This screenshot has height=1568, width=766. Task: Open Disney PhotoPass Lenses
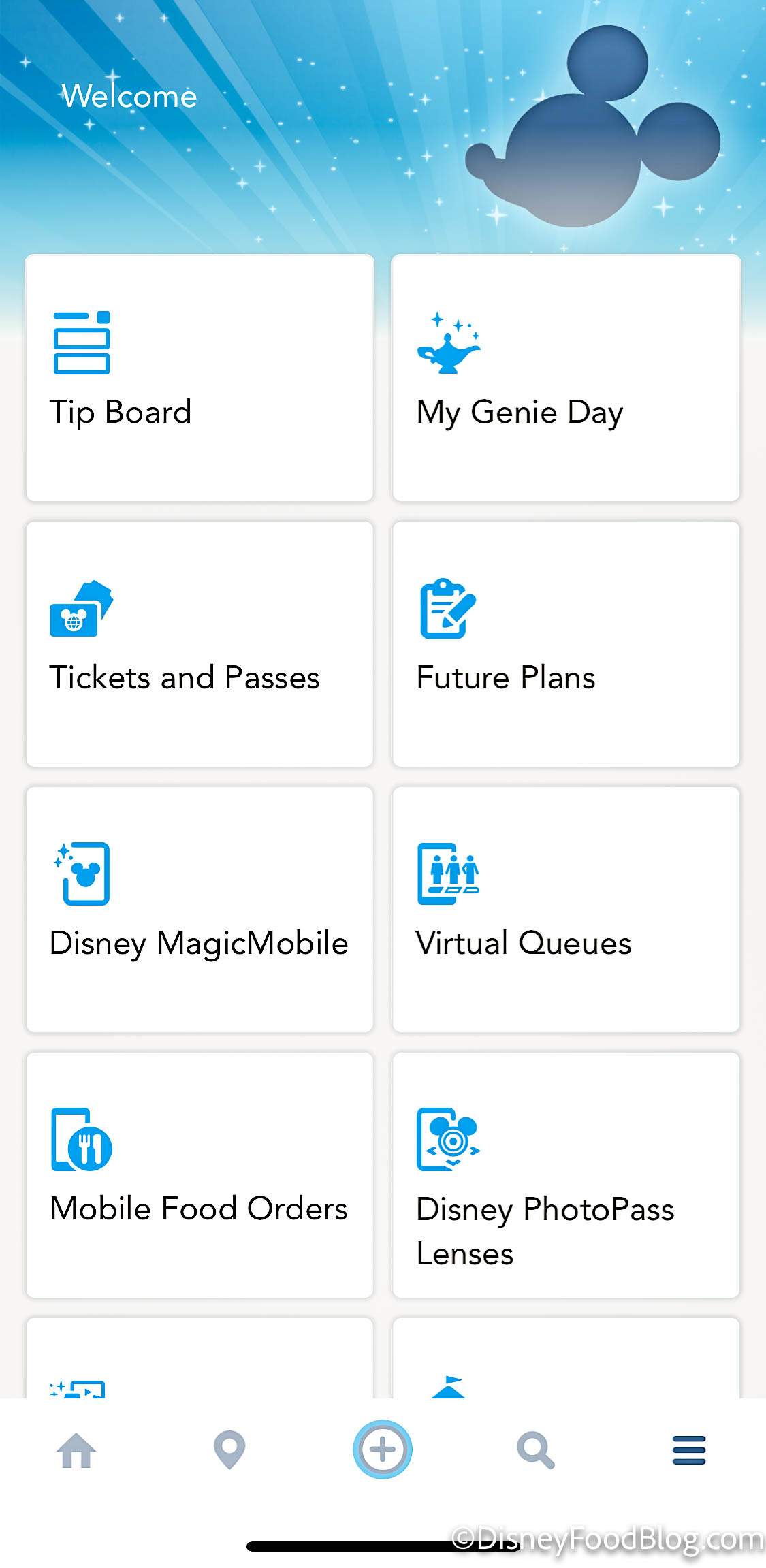click(x=566, y=1175)
